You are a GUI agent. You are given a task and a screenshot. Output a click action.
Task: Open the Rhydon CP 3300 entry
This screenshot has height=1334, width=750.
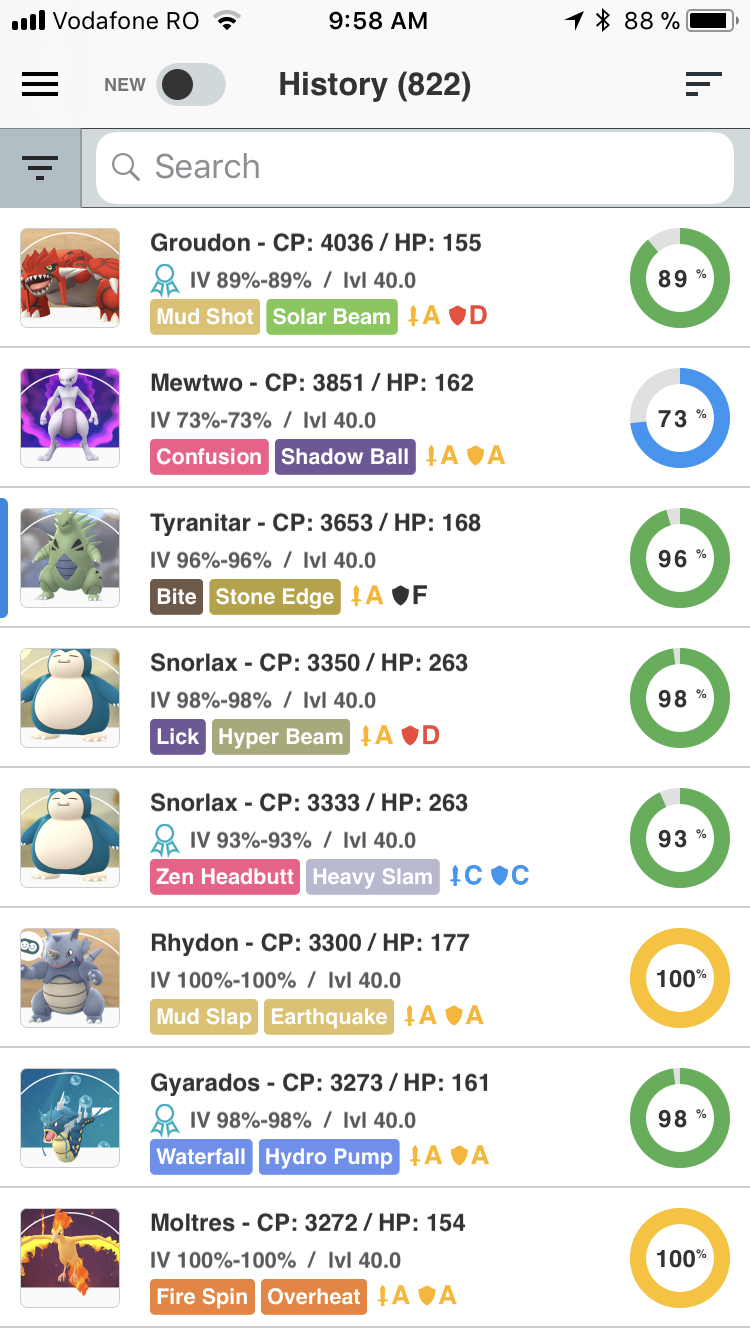pyautogui.click(x=375, y=978)
